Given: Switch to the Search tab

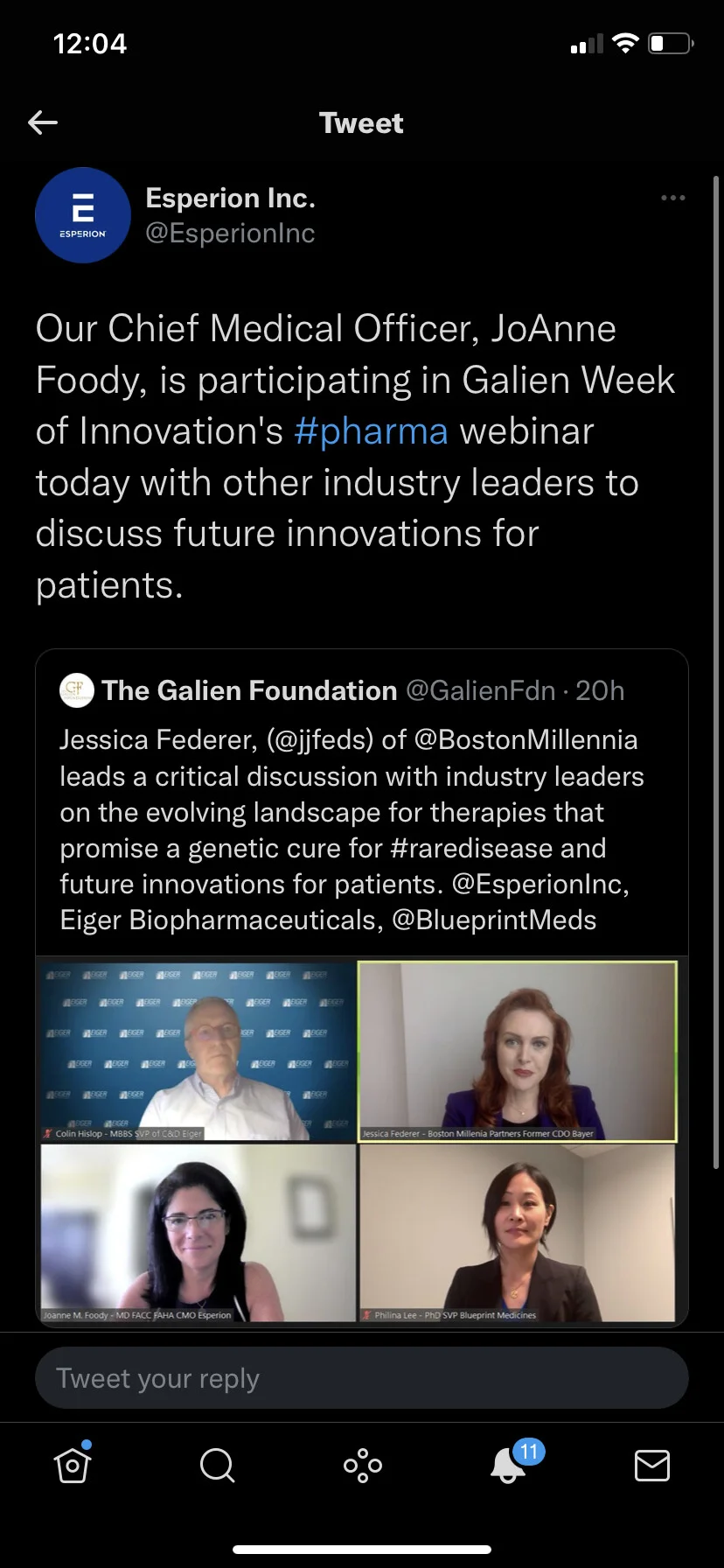Looking at the screenshot, I should click(217, 1465).
